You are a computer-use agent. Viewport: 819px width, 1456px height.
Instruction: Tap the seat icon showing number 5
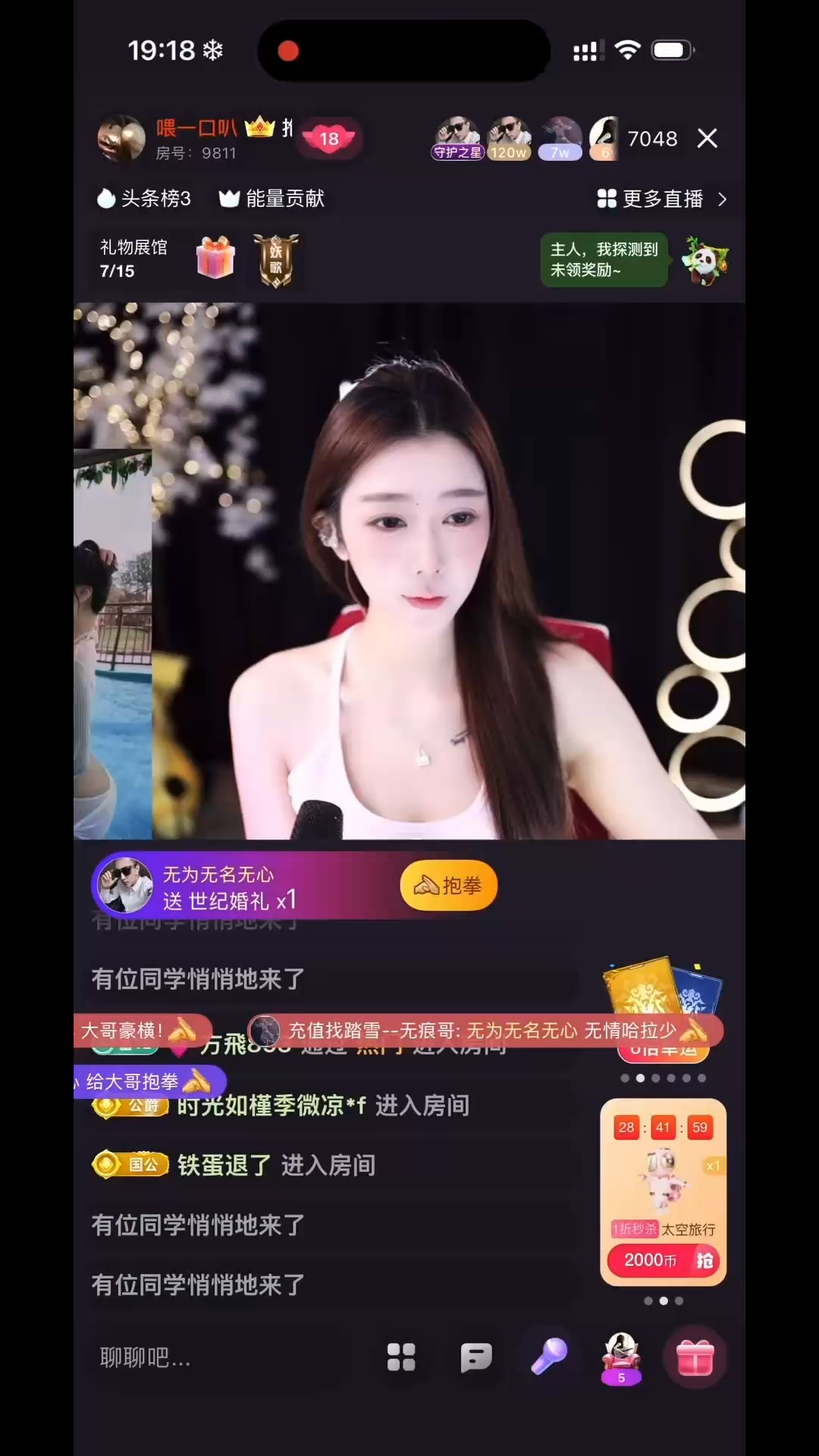622,1357
